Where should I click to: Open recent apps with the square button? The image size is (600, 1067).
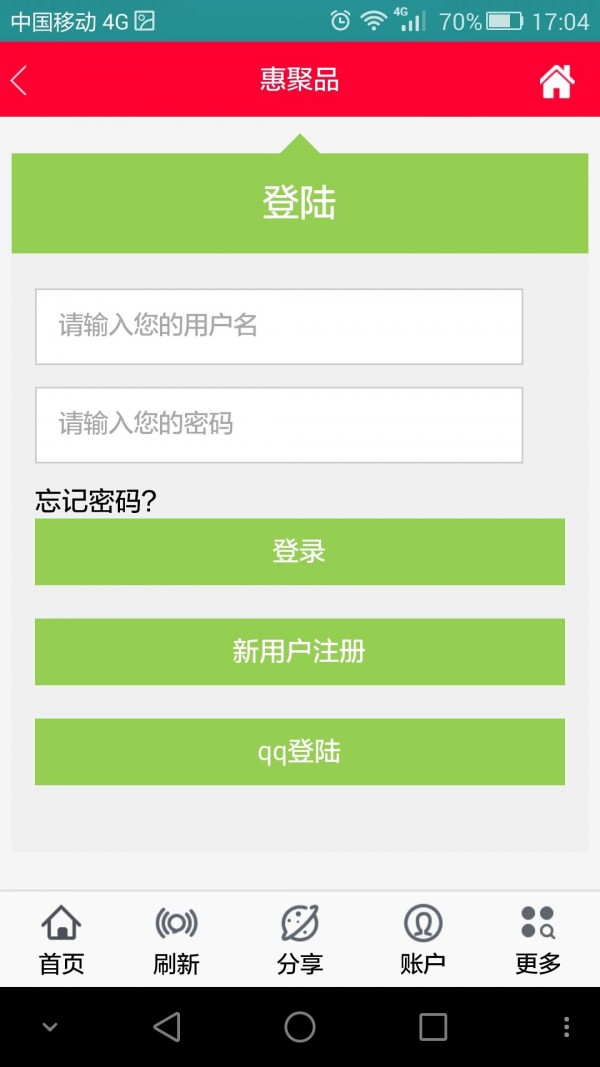[433, 1027]
